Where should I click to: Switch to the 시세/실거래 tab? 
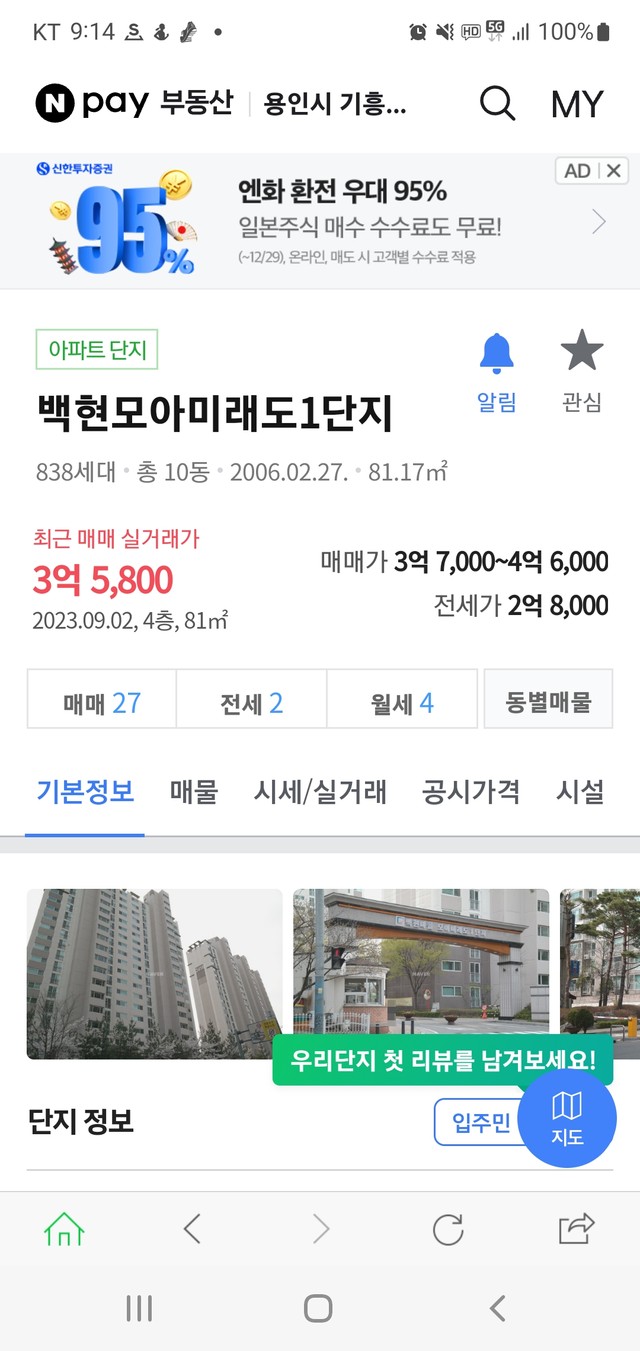[x=320, y=792]
